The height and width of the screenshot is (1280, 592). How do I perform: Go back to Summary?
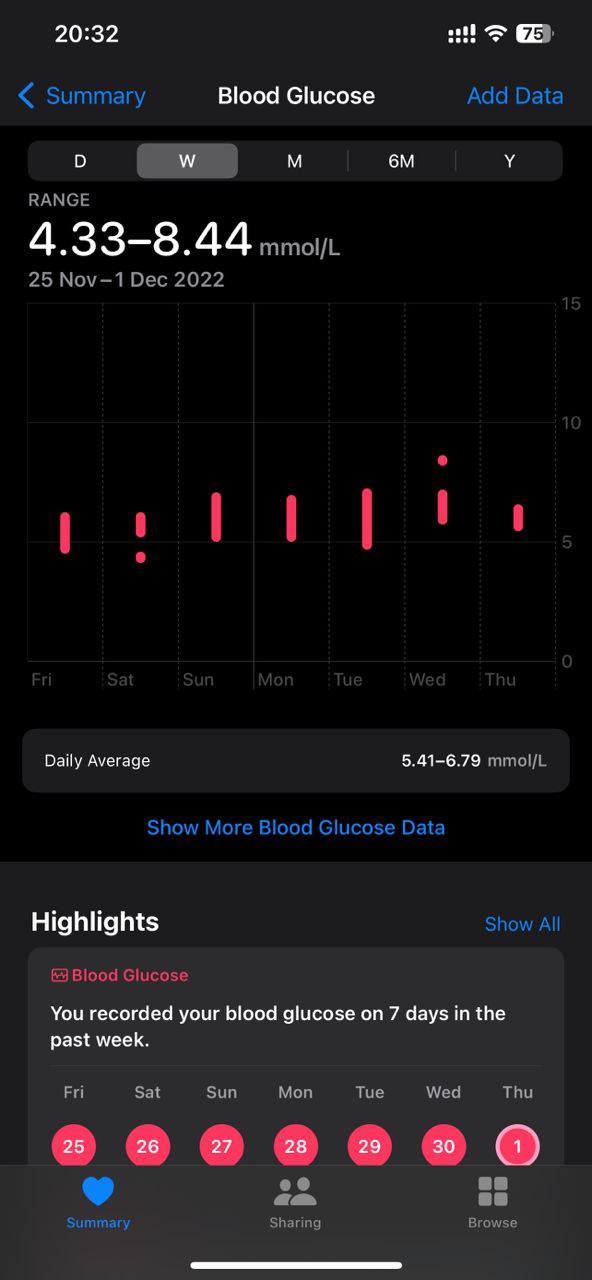(x=82, y=96)
